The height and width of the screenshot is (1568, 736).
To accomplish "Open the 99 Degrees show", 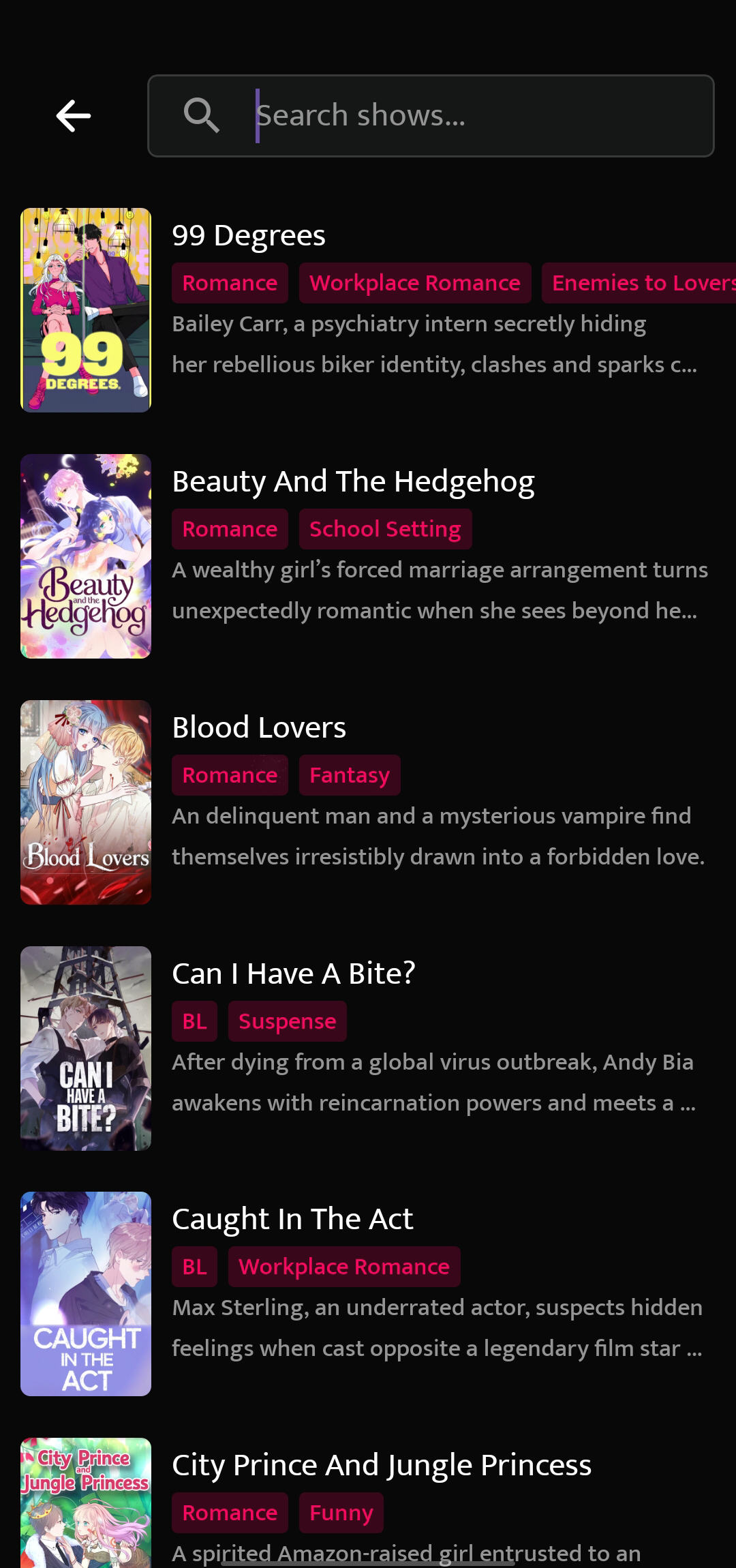I will (249, 236).
